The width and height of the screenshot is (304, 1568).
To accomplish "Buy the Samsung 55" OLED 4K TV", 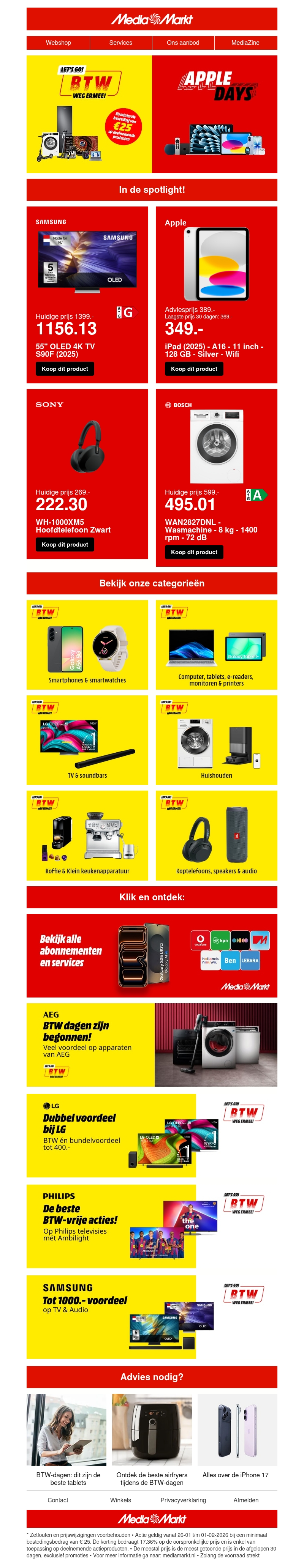I will click(65, 369).
